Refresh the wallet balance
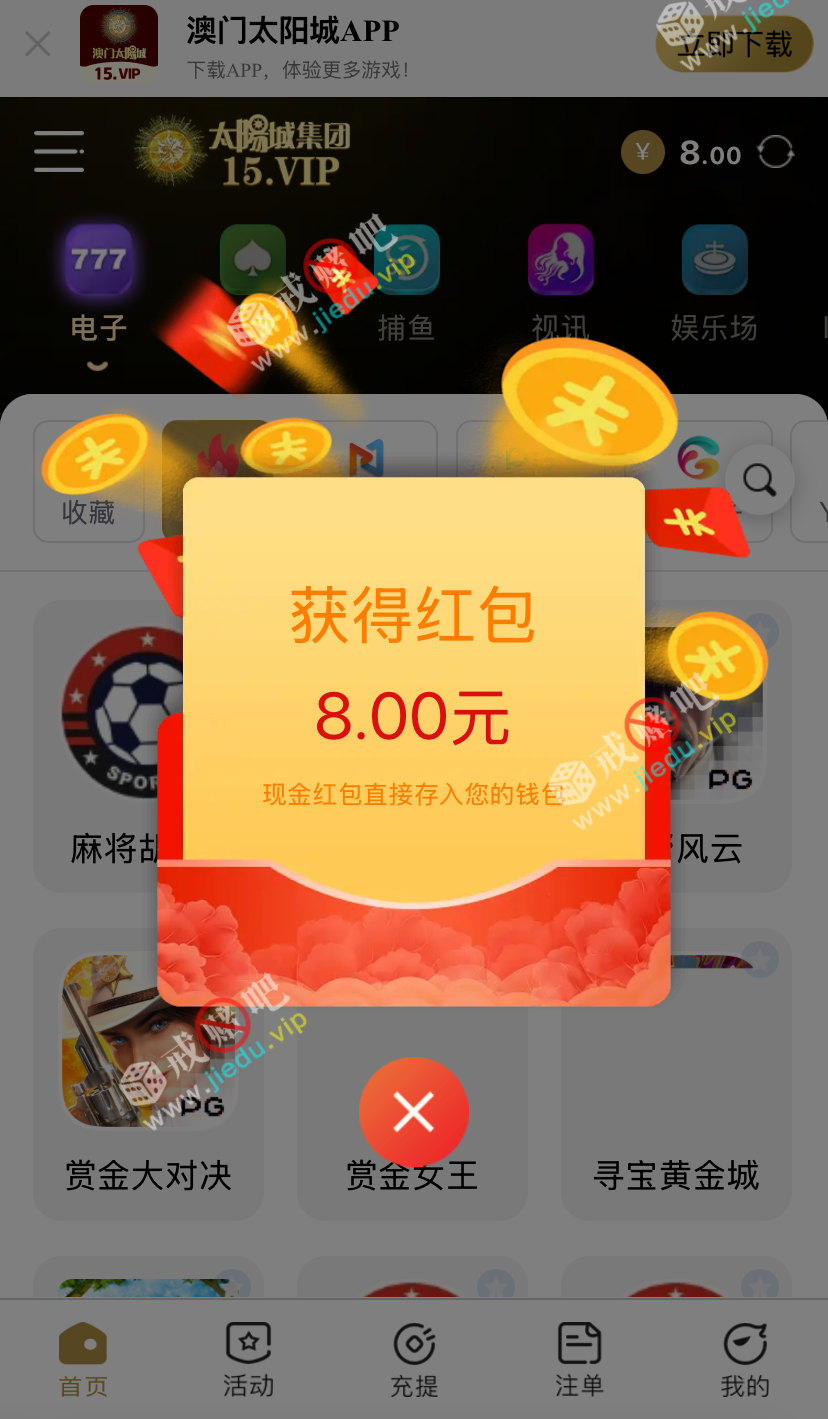 775,153
